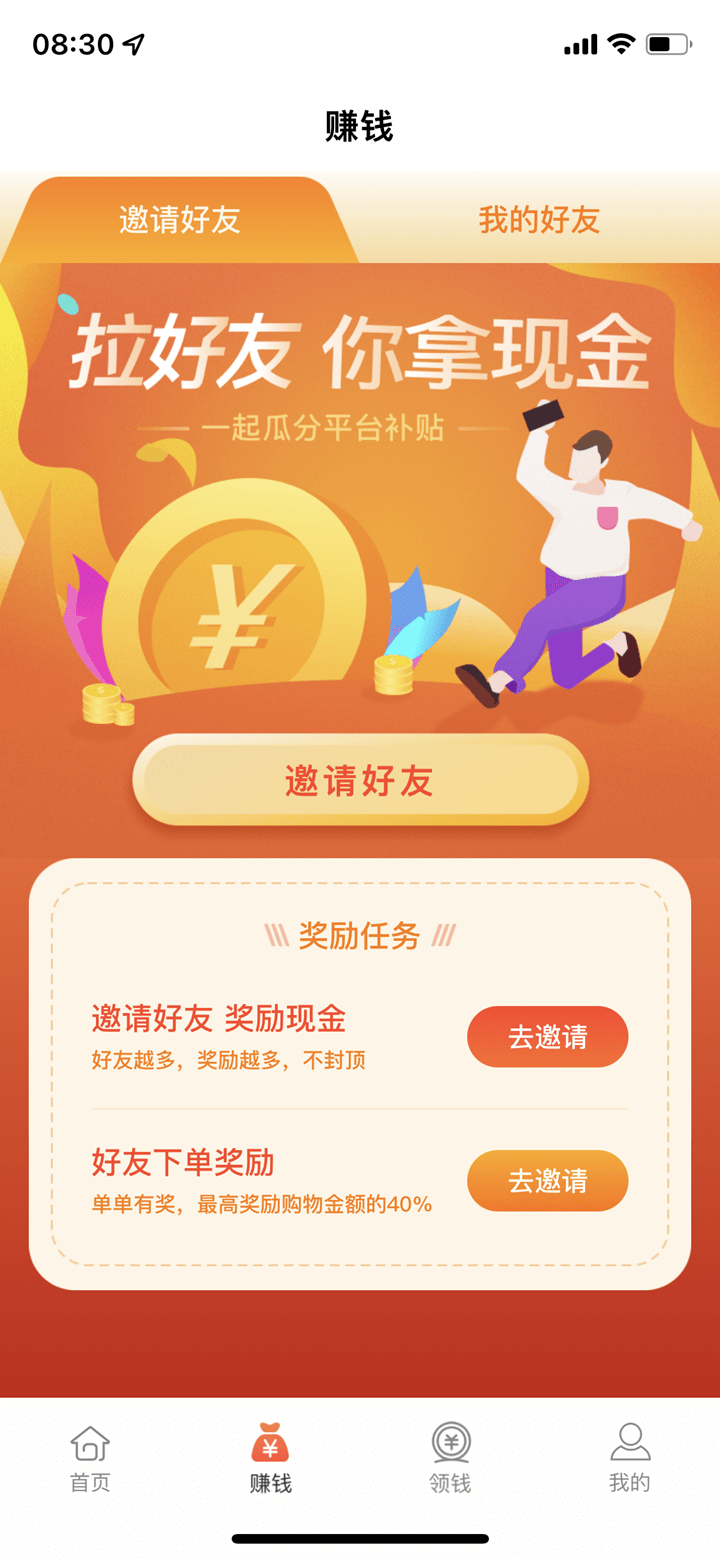This screenshot has height=1559, width=720.
Task: Tap the large 邀请好友 invite button
Action: tap(358, 782)
